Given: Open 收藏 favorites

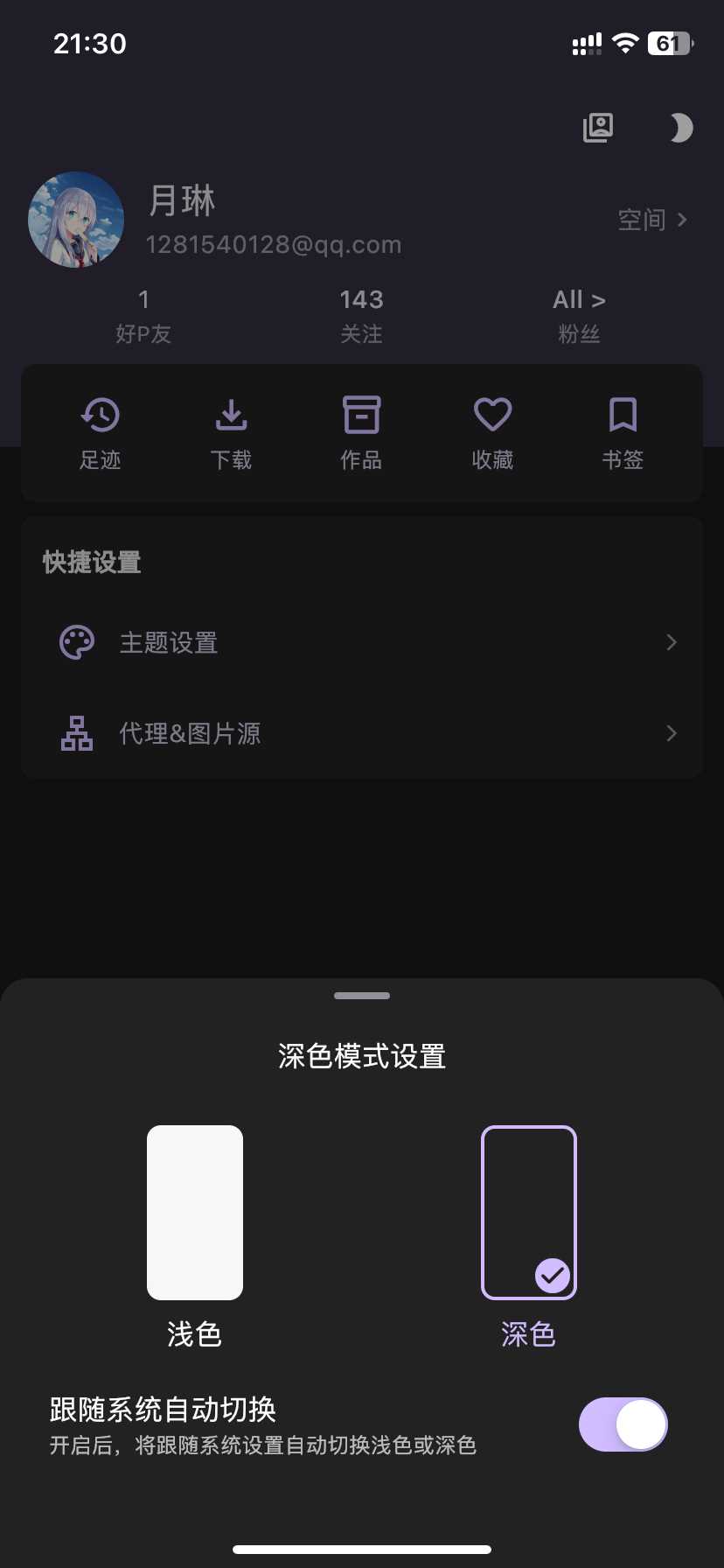Looking at the screenshot, I should point(492,432).
